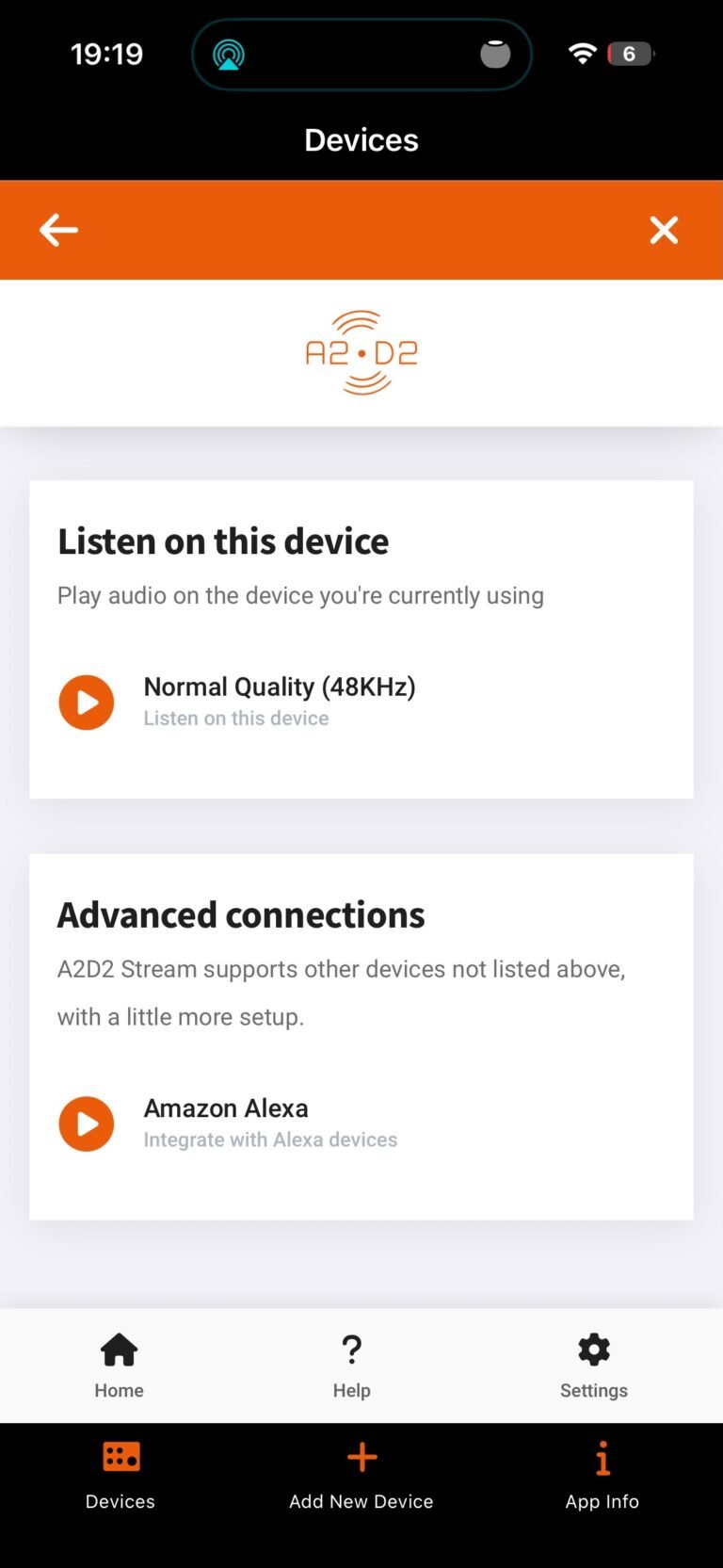Play Normal Quality (48KHz) on this device
Screen dimensions: 723x1568
tap(87, 703)
